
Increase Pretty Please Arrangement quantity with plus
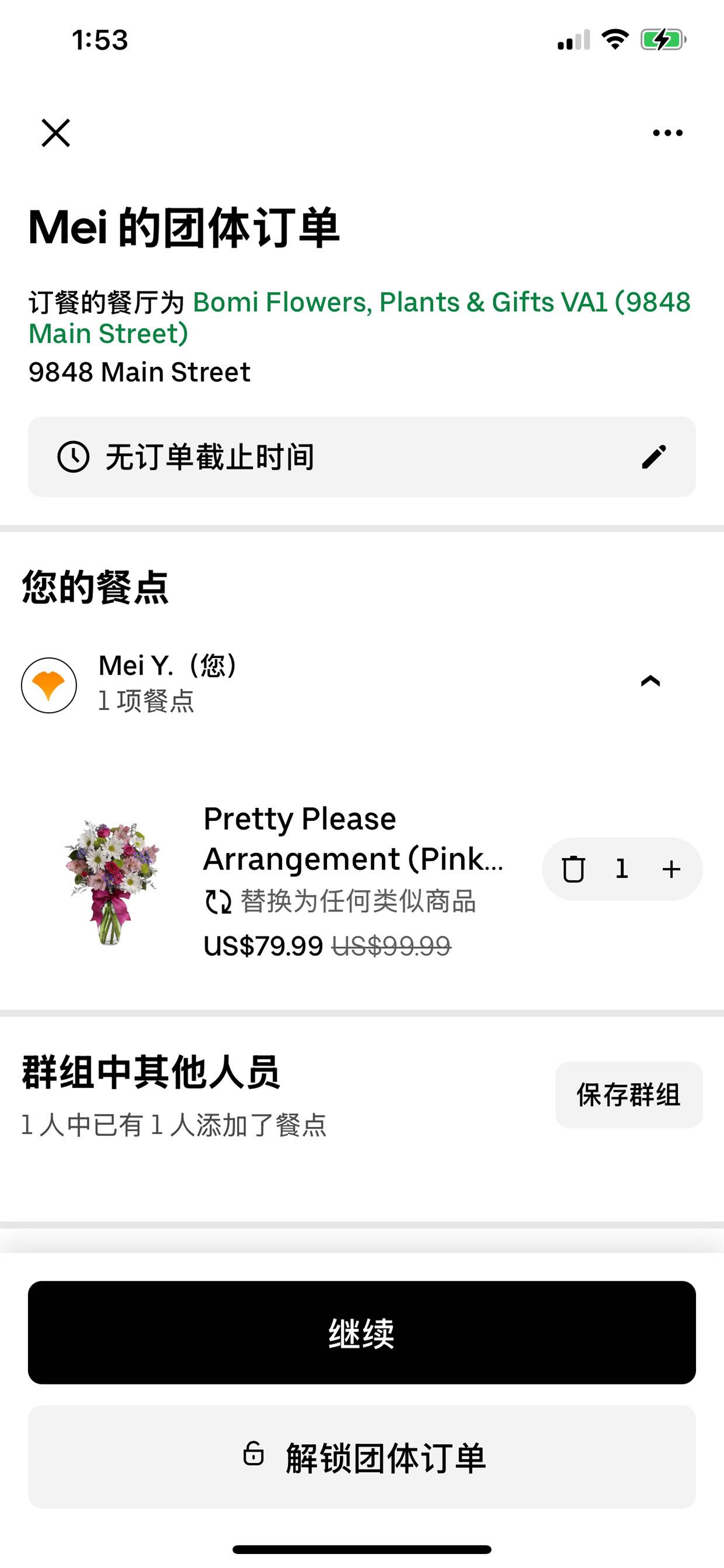[671, 869]
